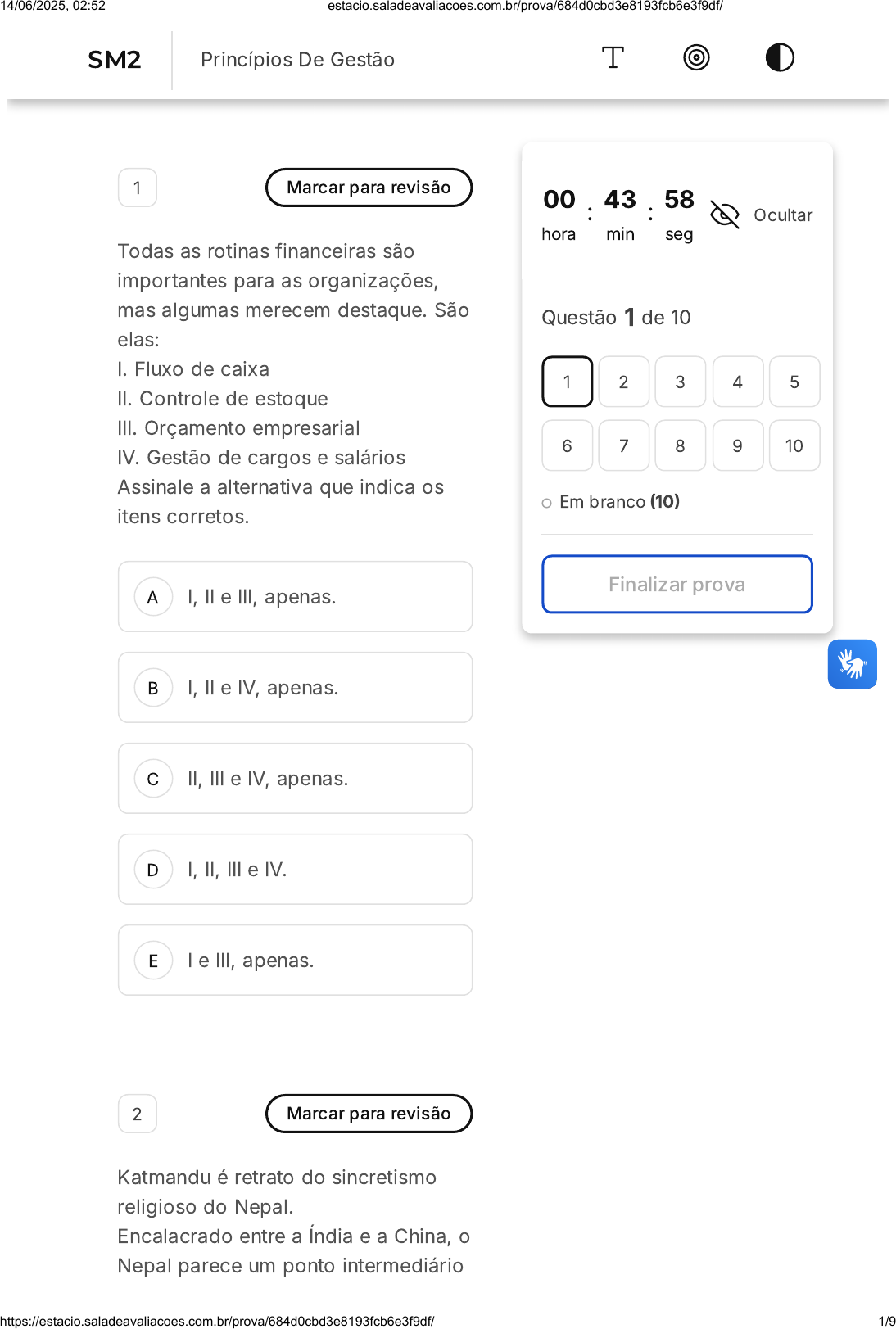Select answer A: I, II e III, apenas
The width and height of the screenshot is (896, 1329).
pos(296,597)
